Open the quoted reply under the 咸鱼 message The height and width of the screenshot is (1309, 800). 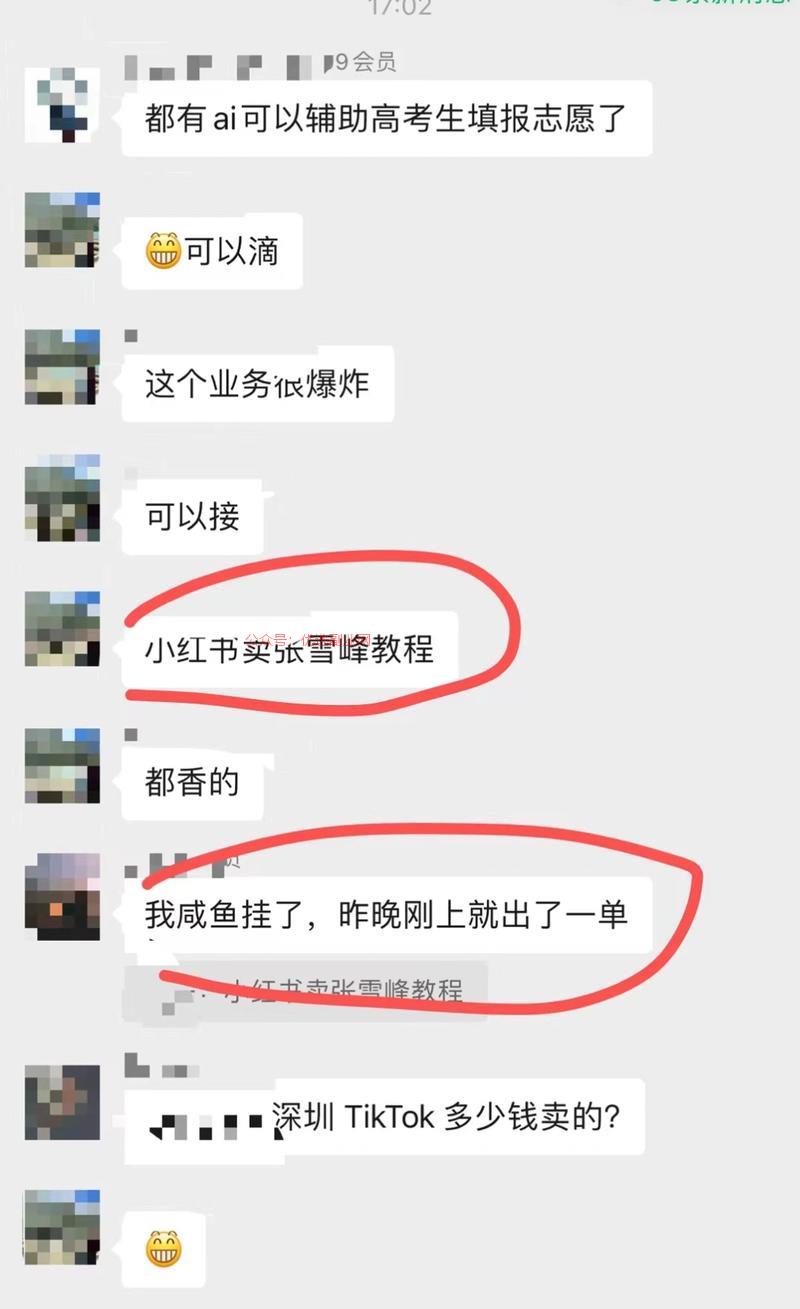305,991
